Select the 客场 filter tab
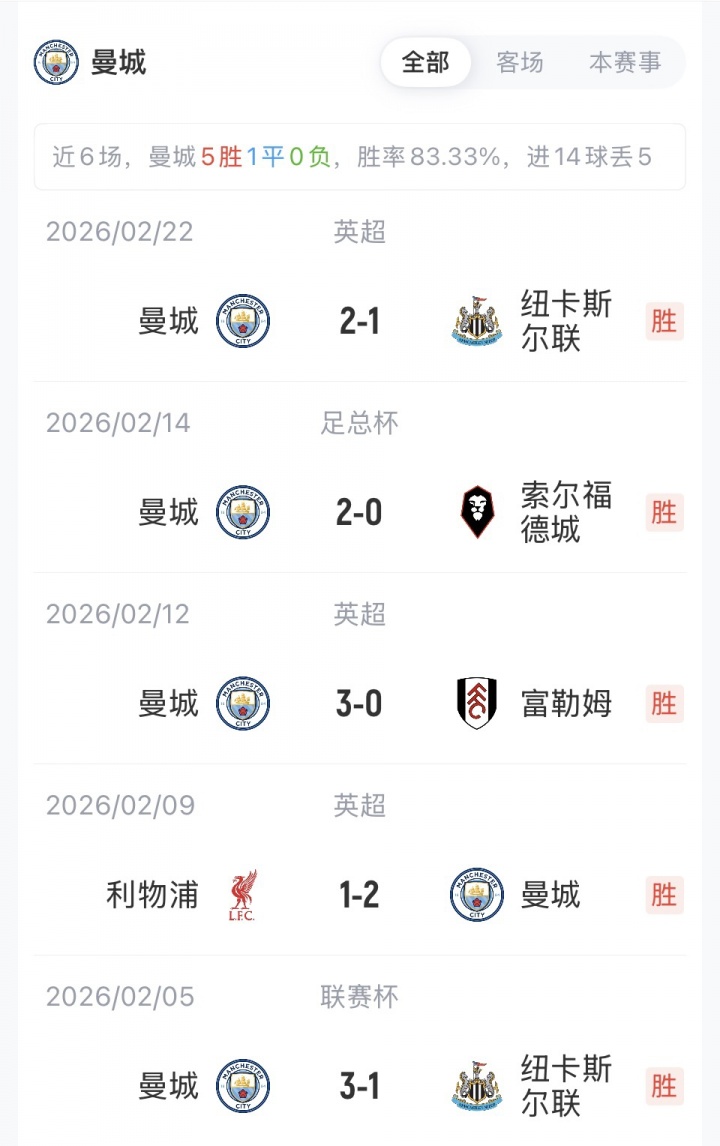The image size is (720, 1146). (520, 63)
